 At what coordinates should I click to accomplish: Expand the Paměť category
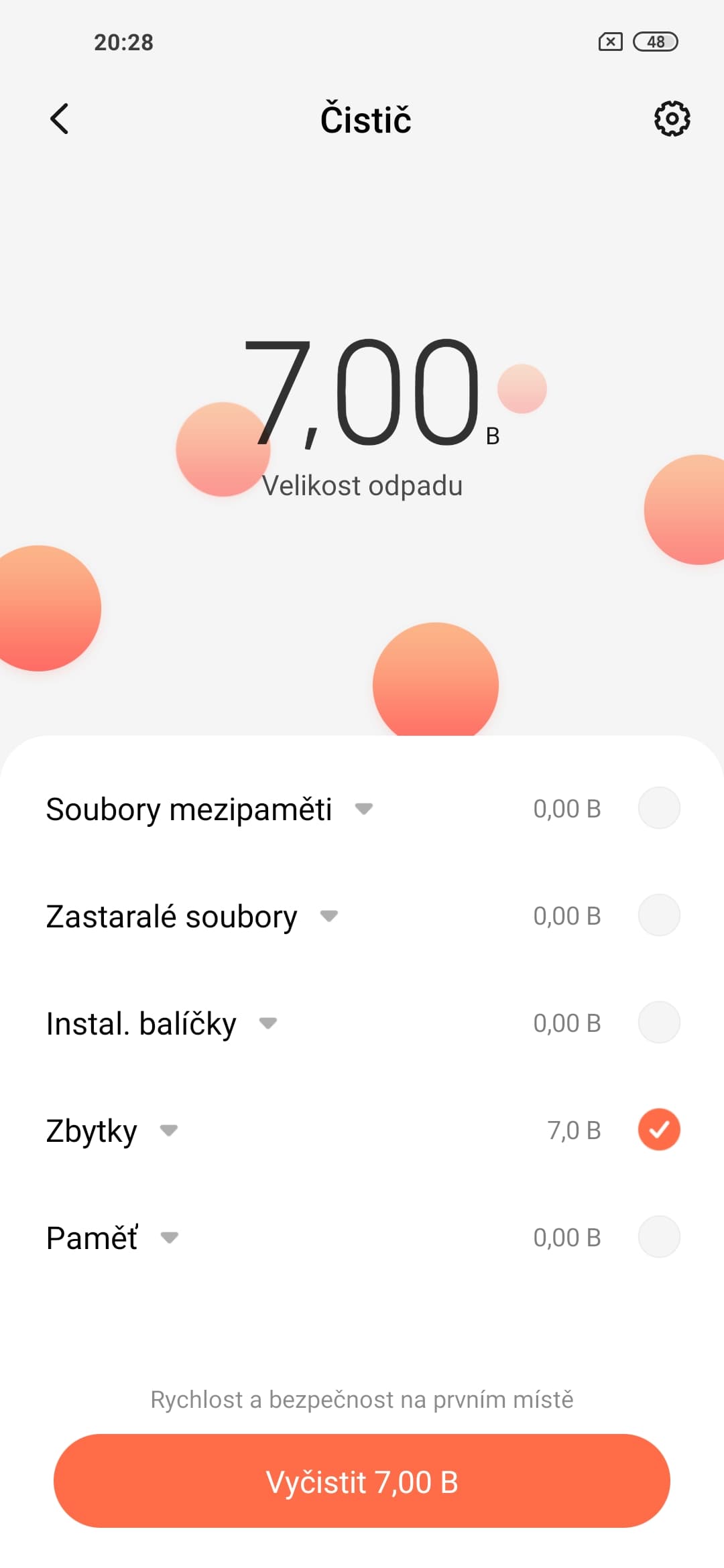pyautogui.click(x=169, y=1238)
